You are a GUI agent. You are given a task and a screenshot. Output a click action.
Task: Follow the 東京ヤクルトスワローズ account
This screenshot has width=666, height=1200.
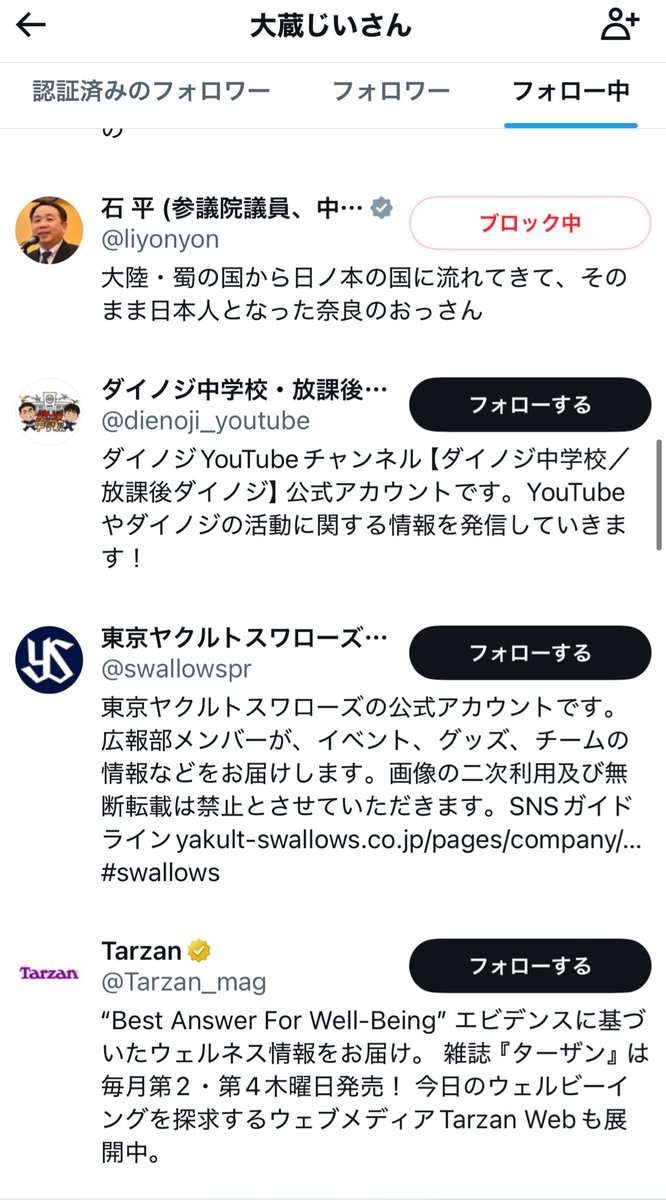tap(529, 653)
